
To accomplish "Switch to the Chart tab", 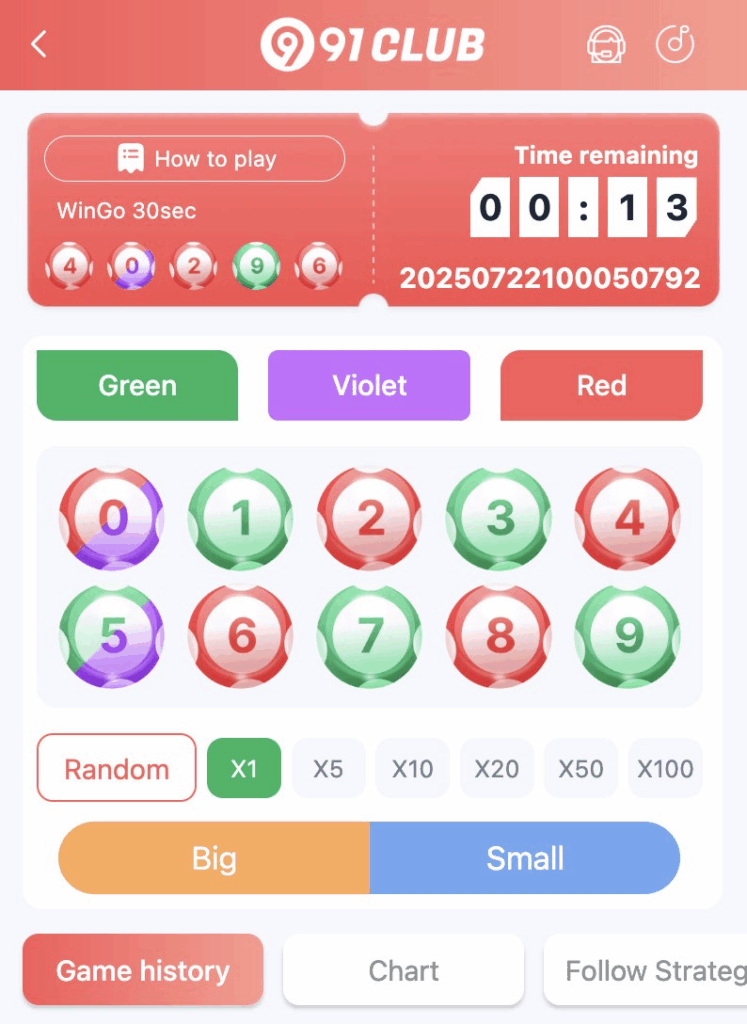I will (404, 971).
